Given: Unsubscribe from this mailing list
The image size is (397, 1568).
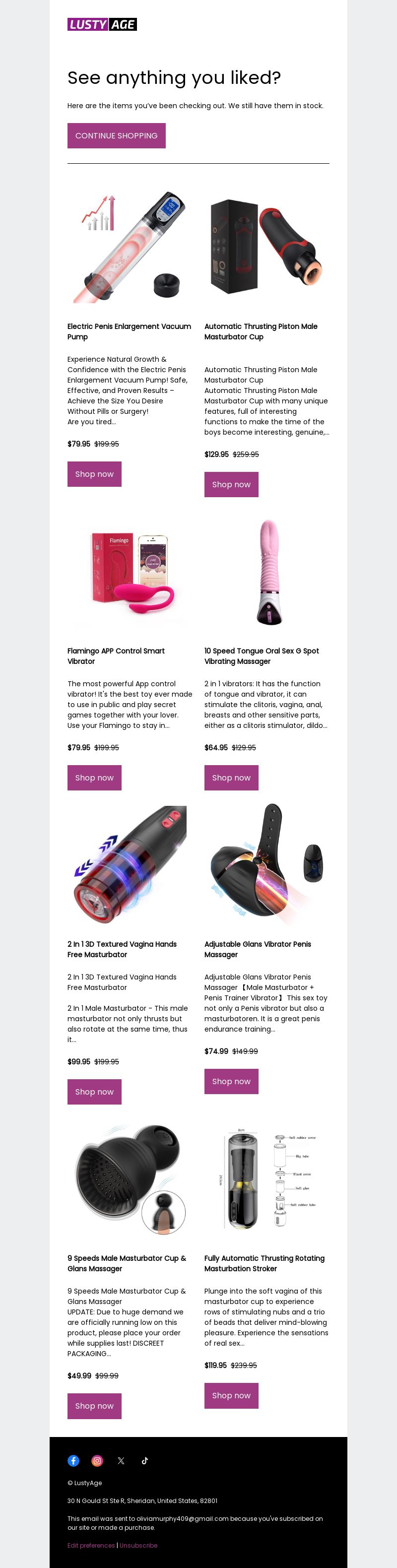Looking at the screenshot, I should click(x=138, y=1546).
